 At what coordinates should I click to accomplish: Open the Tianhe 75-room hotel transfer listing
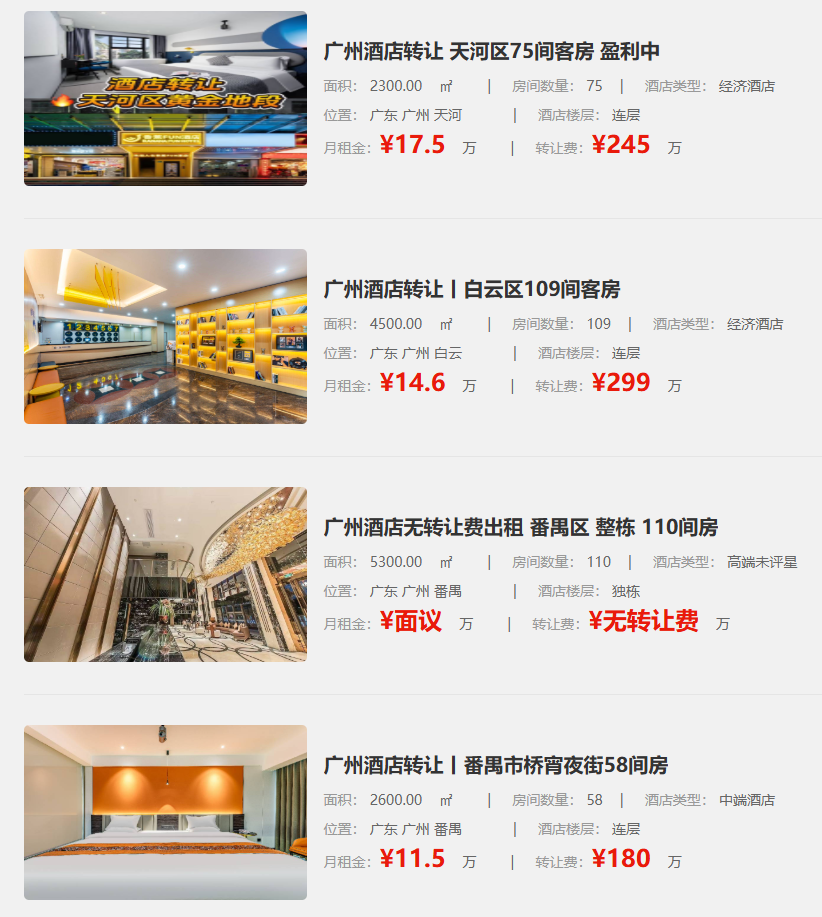[491, 52]
